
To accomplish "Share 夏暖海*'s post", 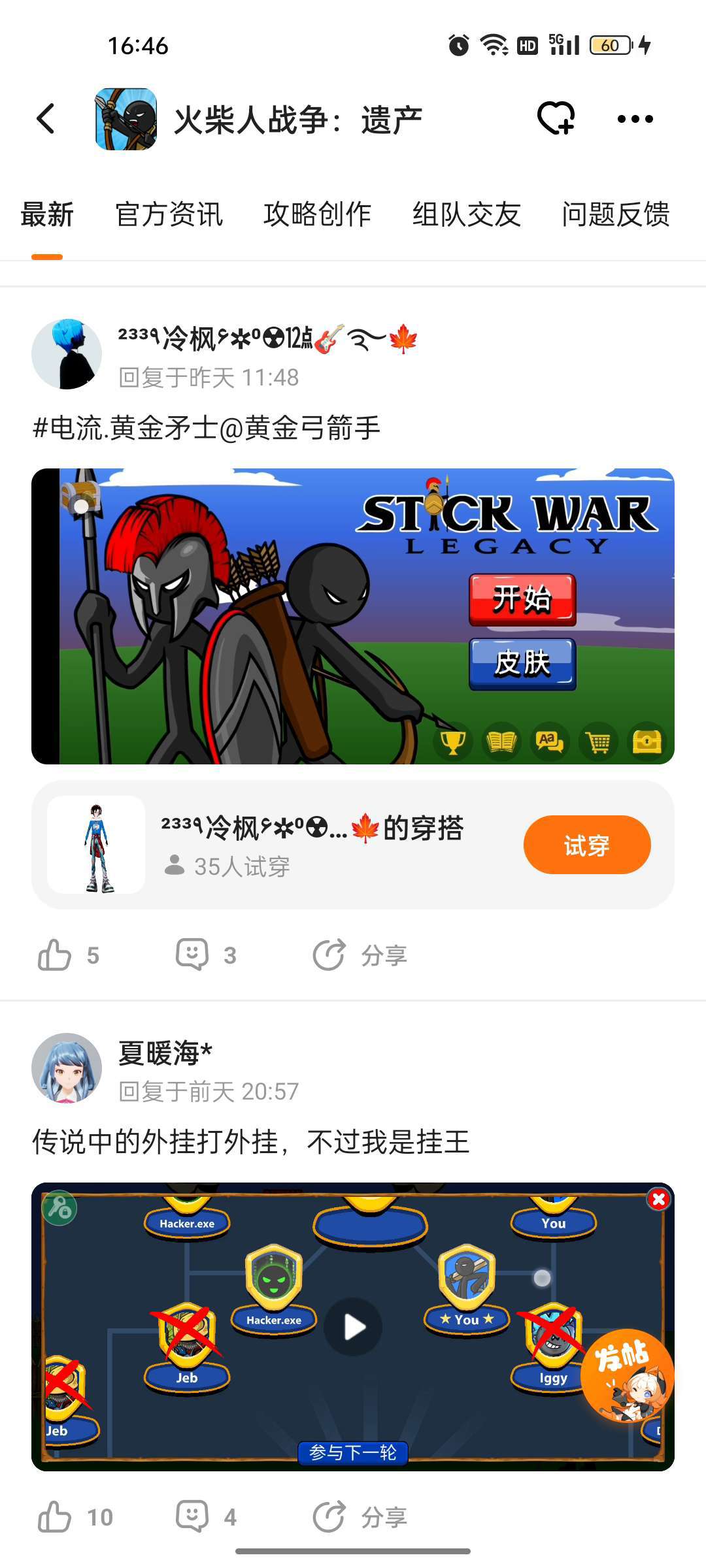I will (360, 1516).
